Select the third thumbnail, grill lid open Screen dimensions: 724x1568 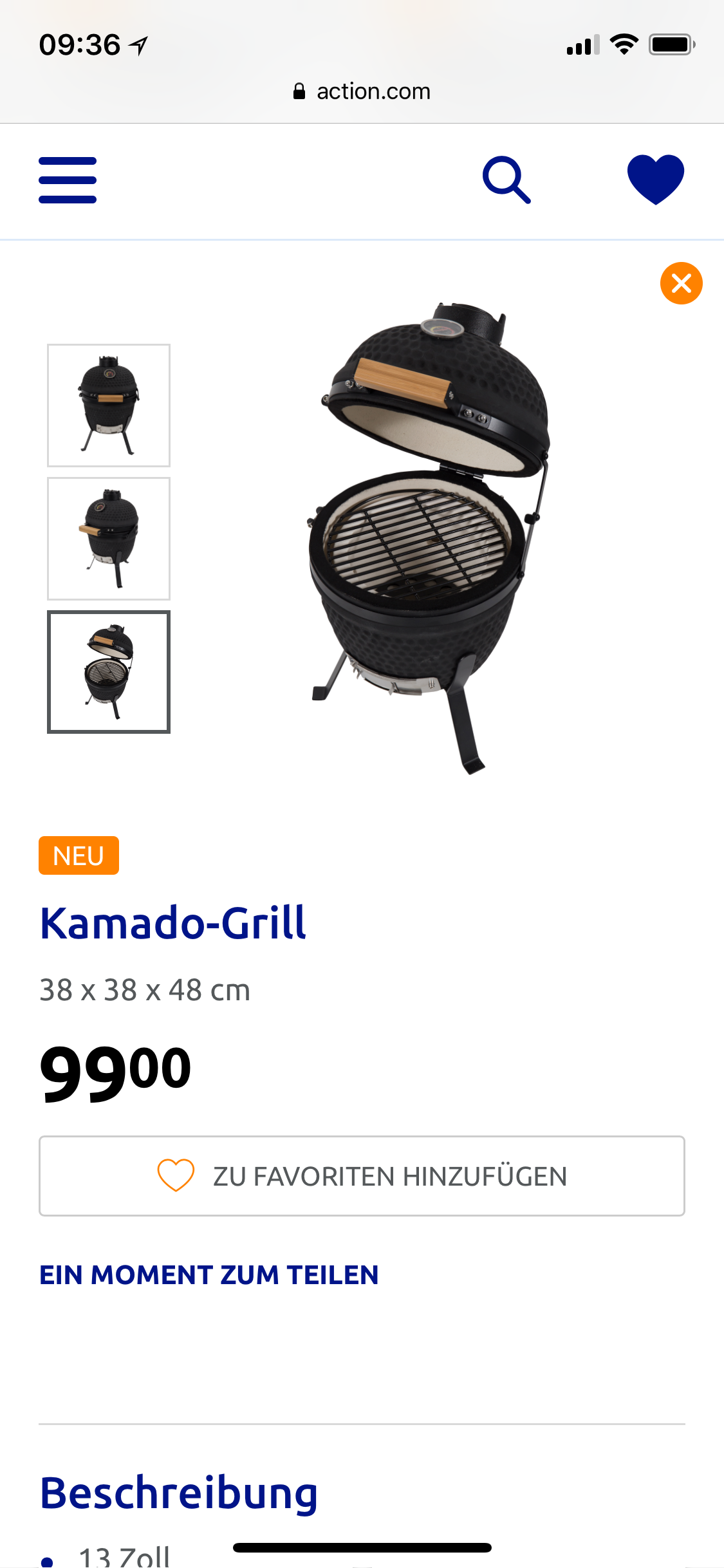(109, 672)
